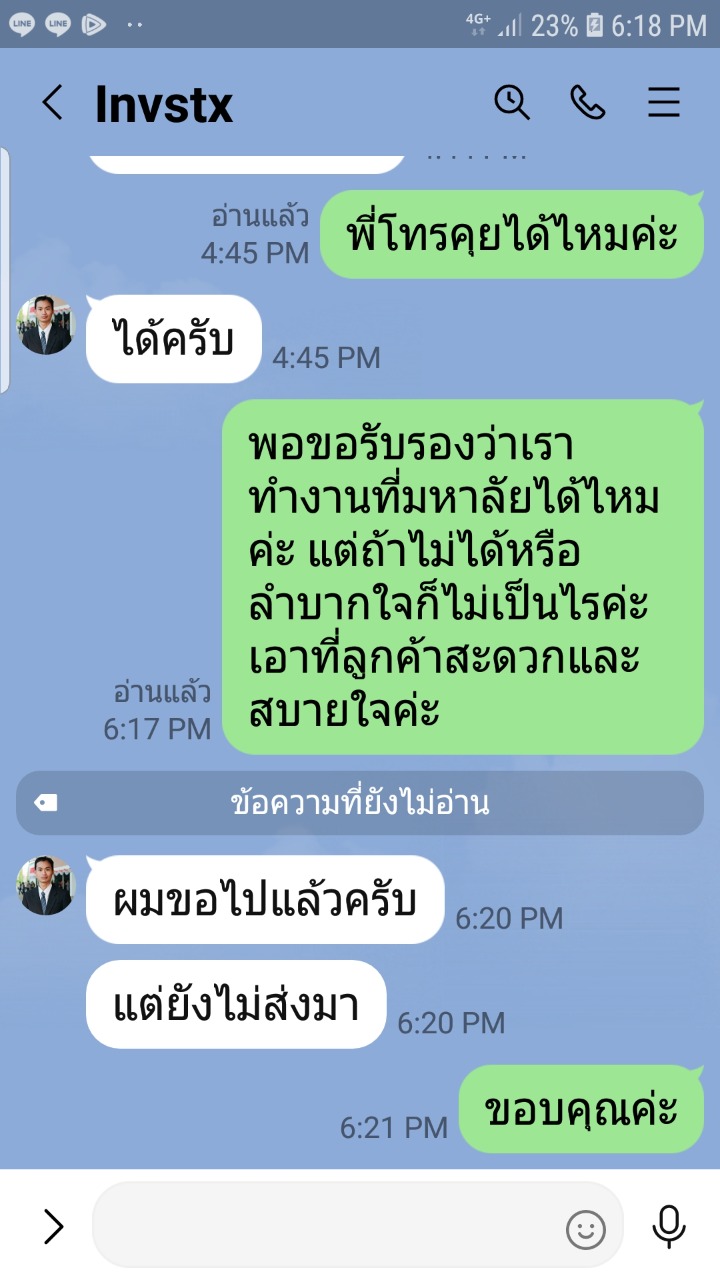The image size is (720, 1280).
Task: Start a voice call with Invstx
Action: (587, 102)
